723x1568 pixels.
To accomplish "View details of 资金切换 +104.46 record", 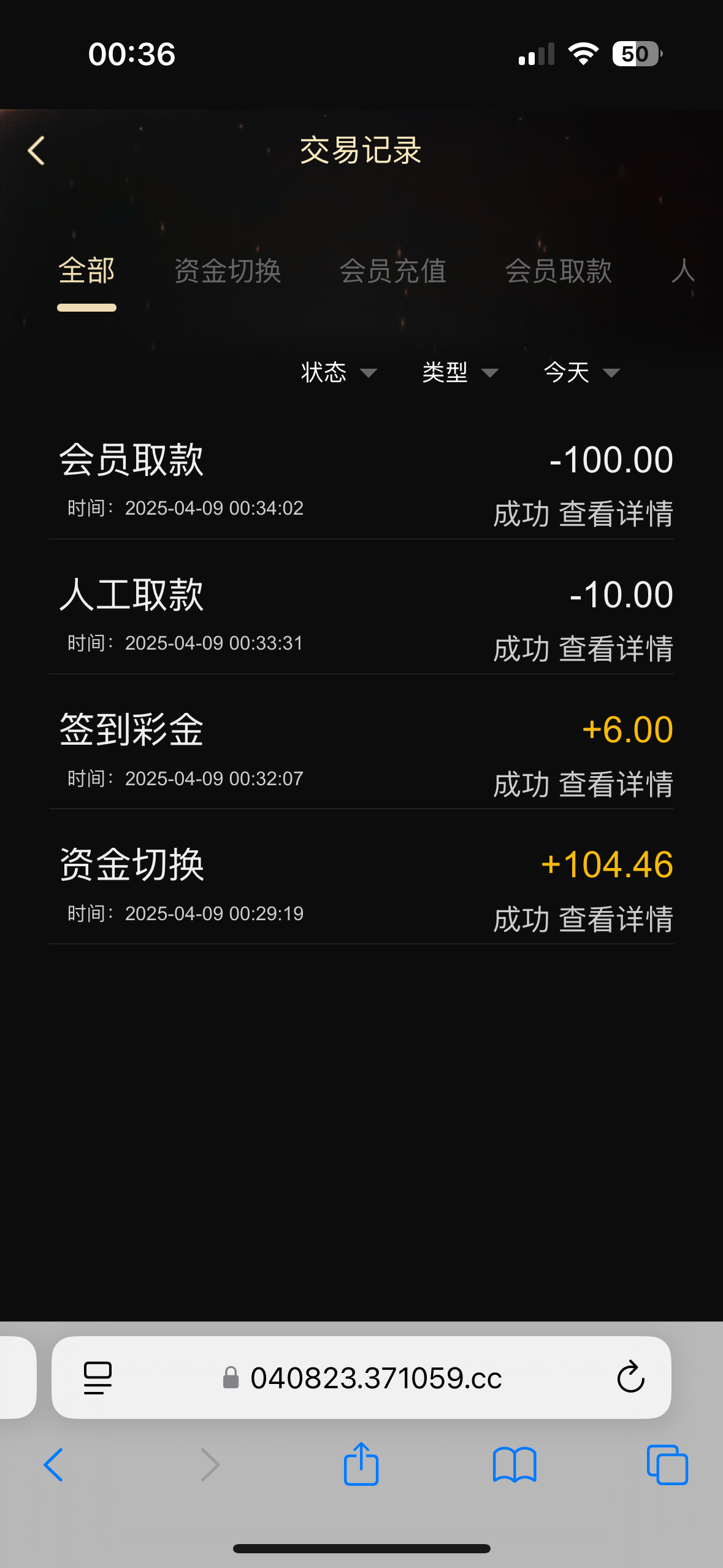I will pyautogui.click(x=616, y=920).
